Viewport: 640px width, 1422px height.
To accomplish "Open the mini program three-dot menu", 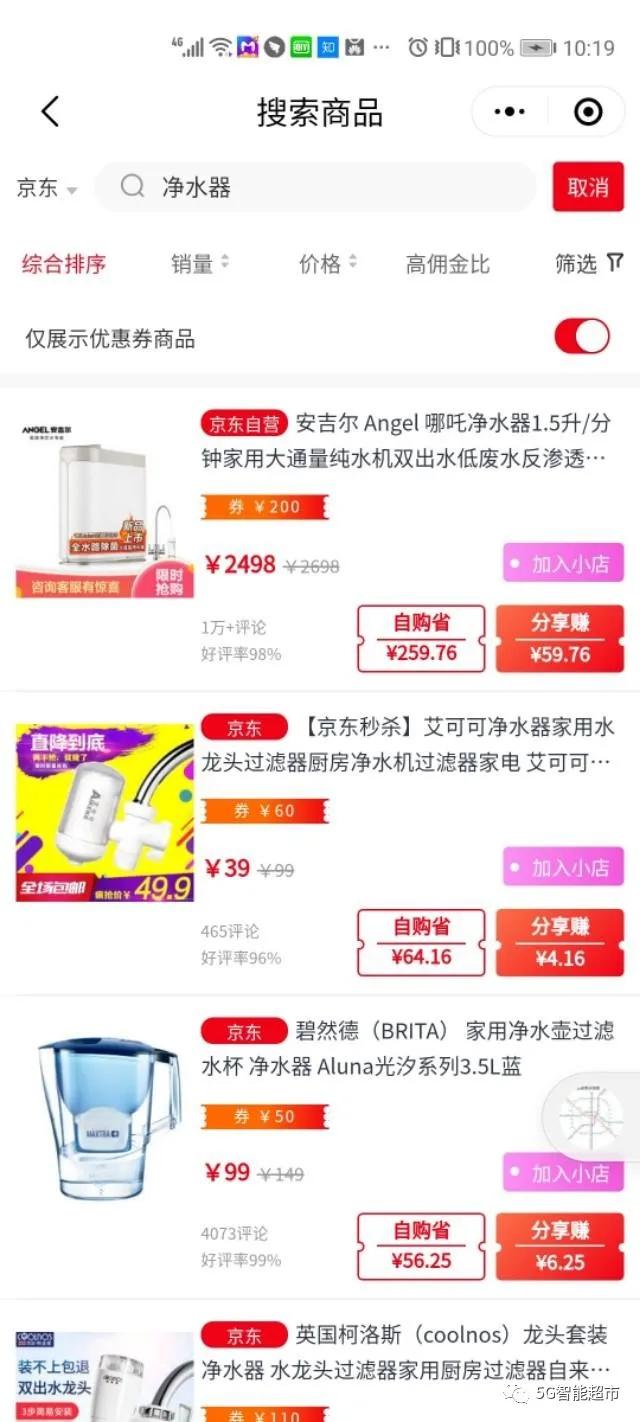I will 510,112.
